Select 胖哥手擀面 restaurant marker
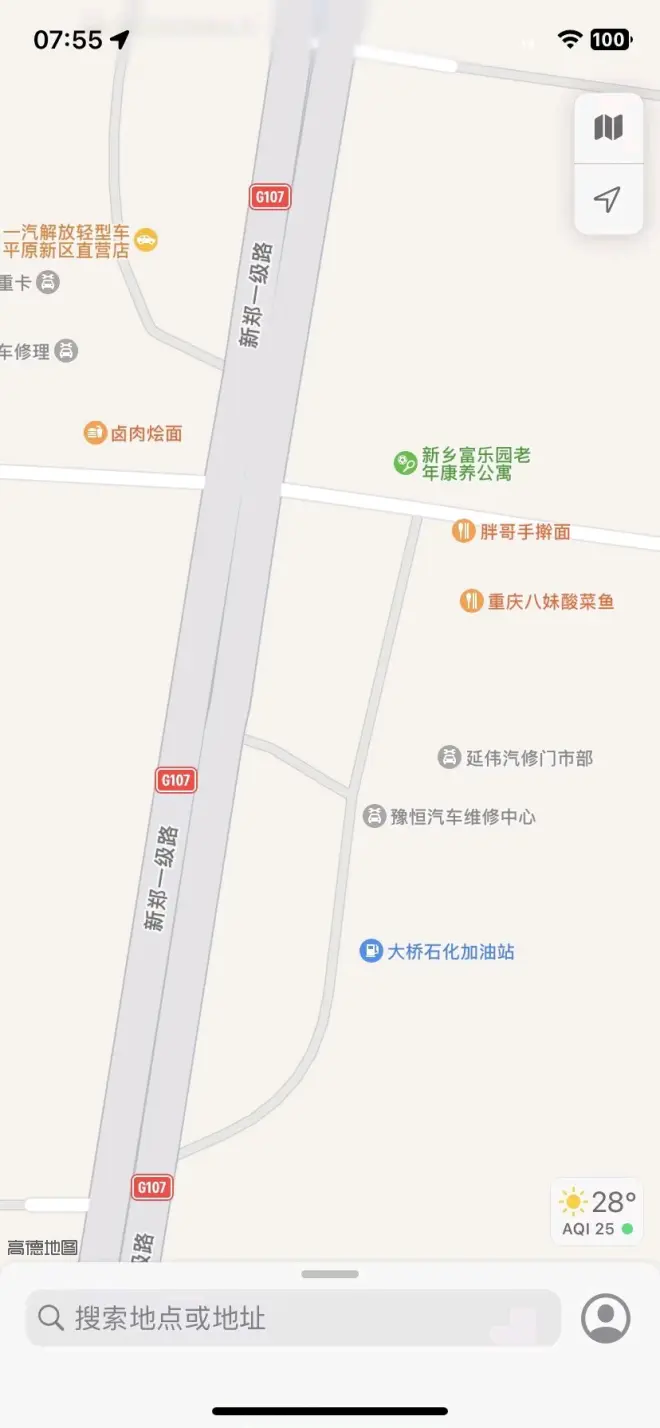 [463, 531]
